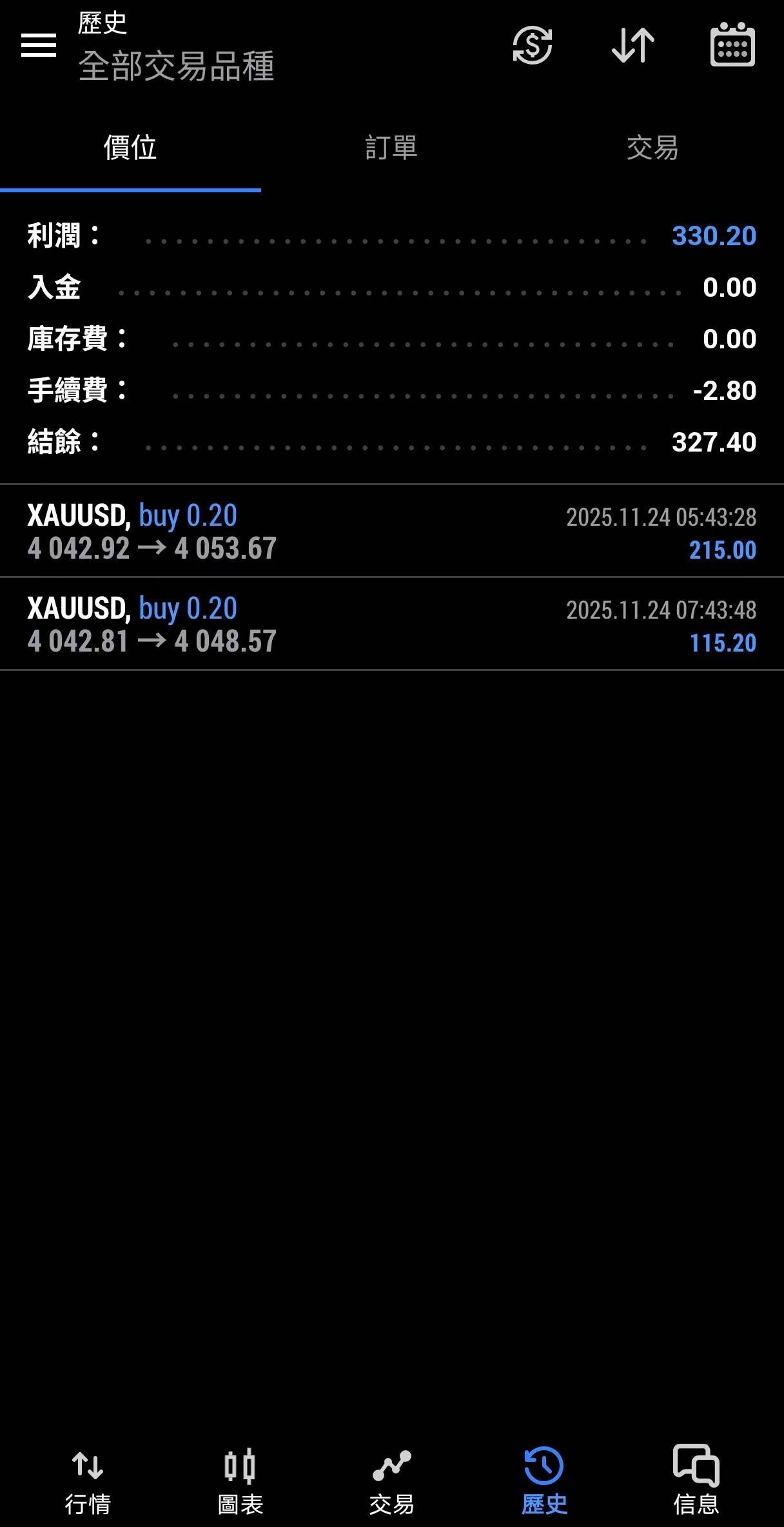This screenshot has width=784, height=1527.
Task: Open the 信息 messages section
Action: [696, 1476]
